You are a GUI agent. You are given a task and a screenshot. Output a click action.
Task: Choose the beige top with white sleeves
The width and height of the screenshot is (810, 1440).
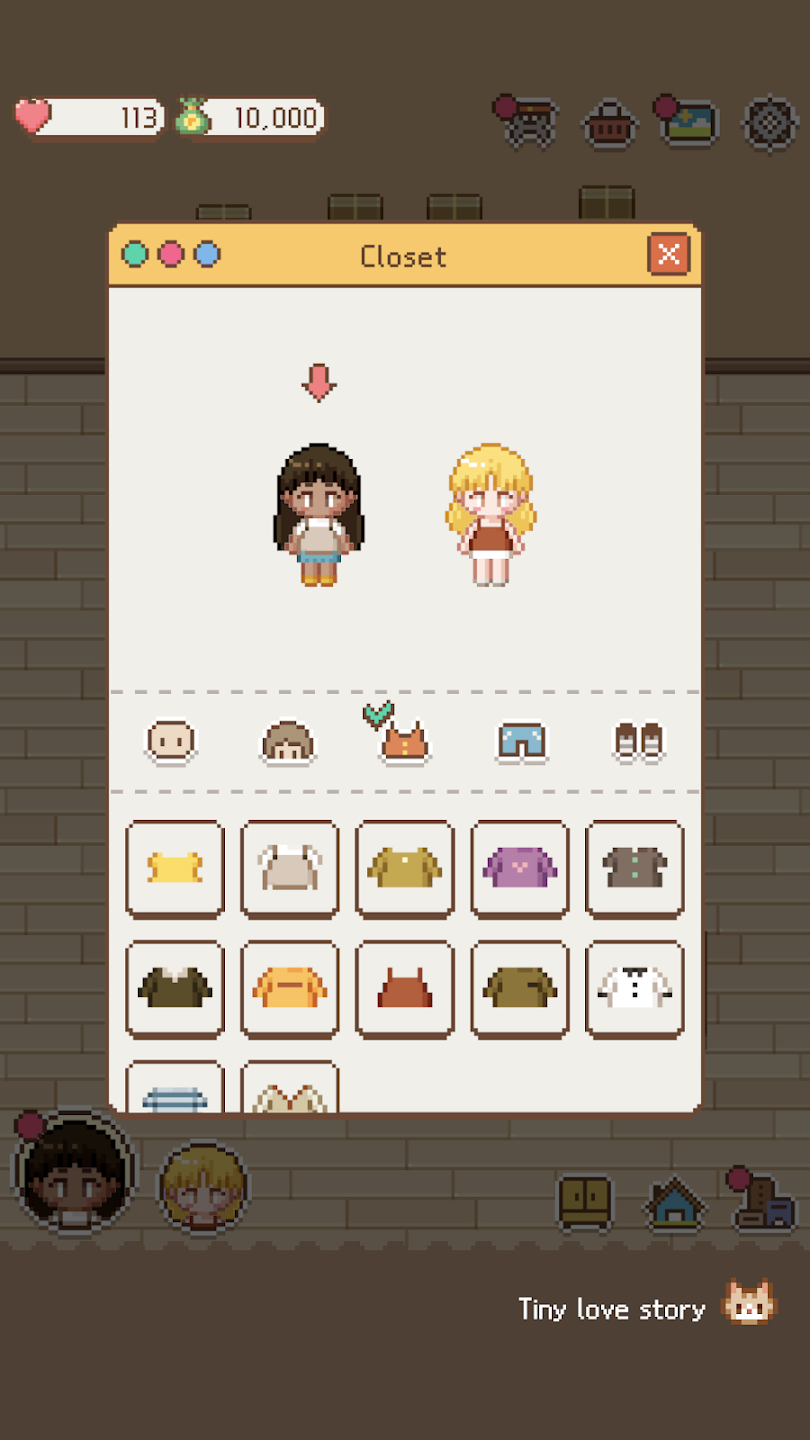click(290, 868)
